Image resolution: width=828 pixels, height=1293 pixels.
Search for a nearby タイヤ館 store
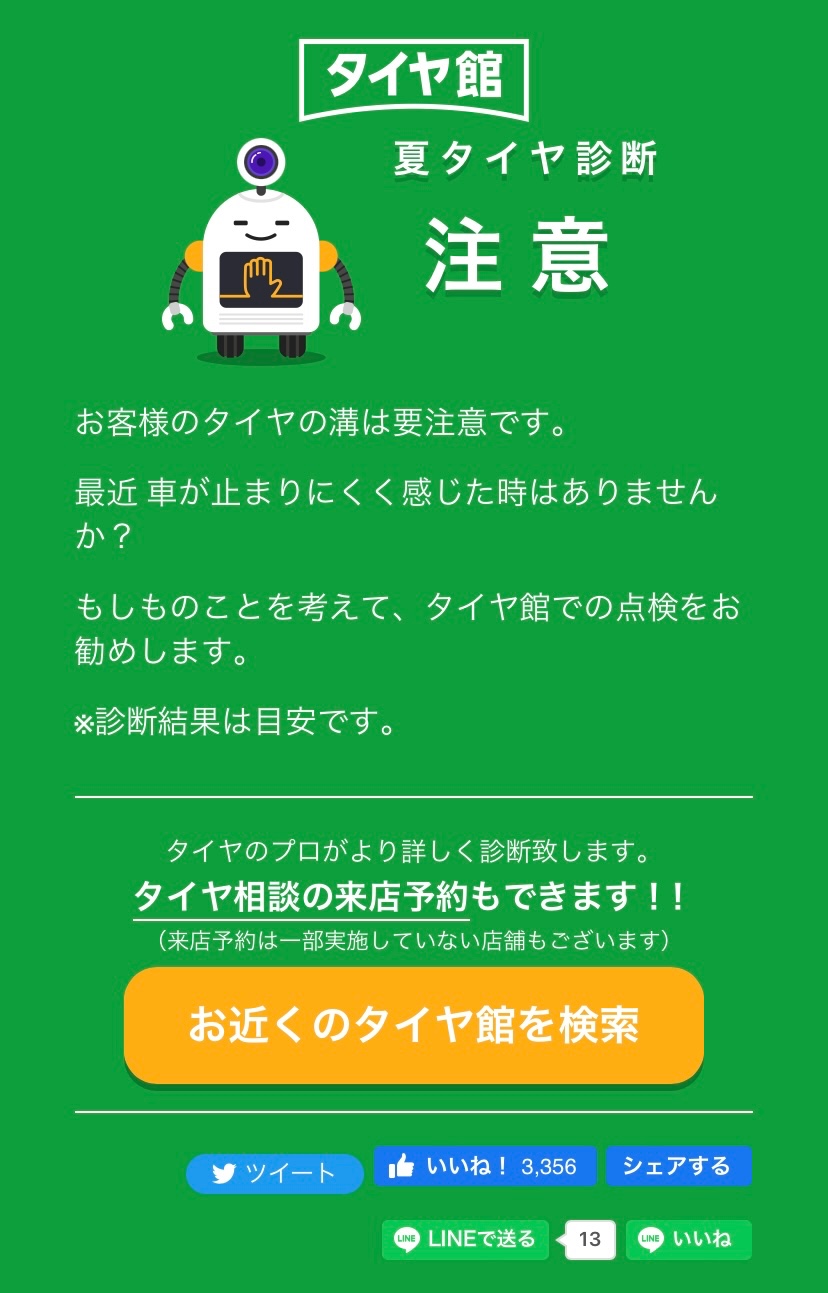pos(413,1025)
